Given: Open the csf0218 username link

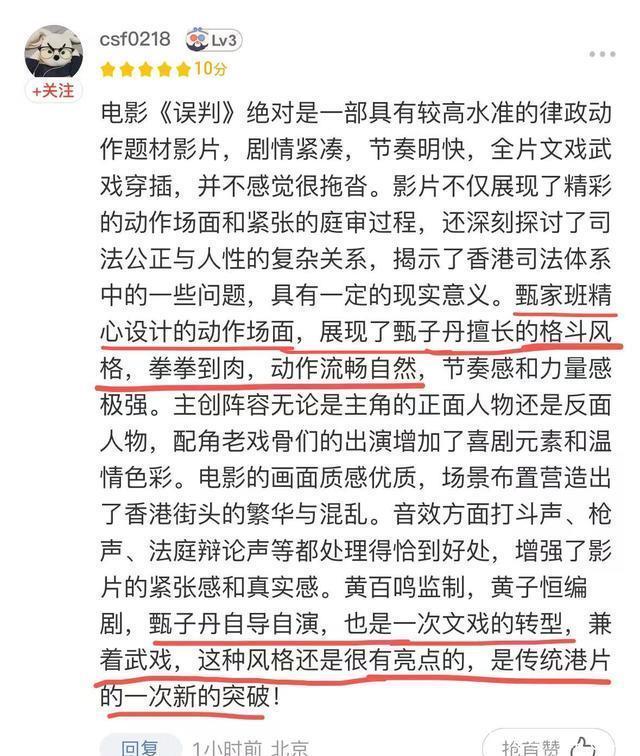Looking at the screenshot, I should (135, 39).
